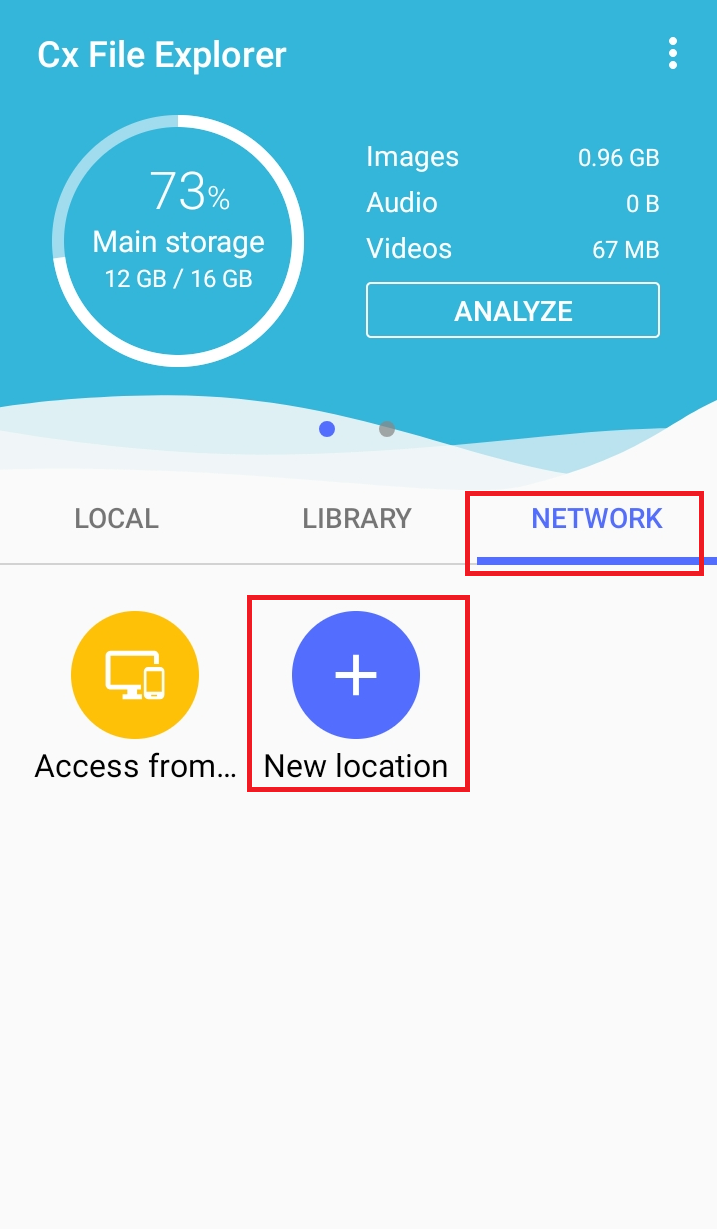The width and height of the screenshot is (717, 1229).
Task: Select the NETWORK tab
Action: (x=597, y=519)
